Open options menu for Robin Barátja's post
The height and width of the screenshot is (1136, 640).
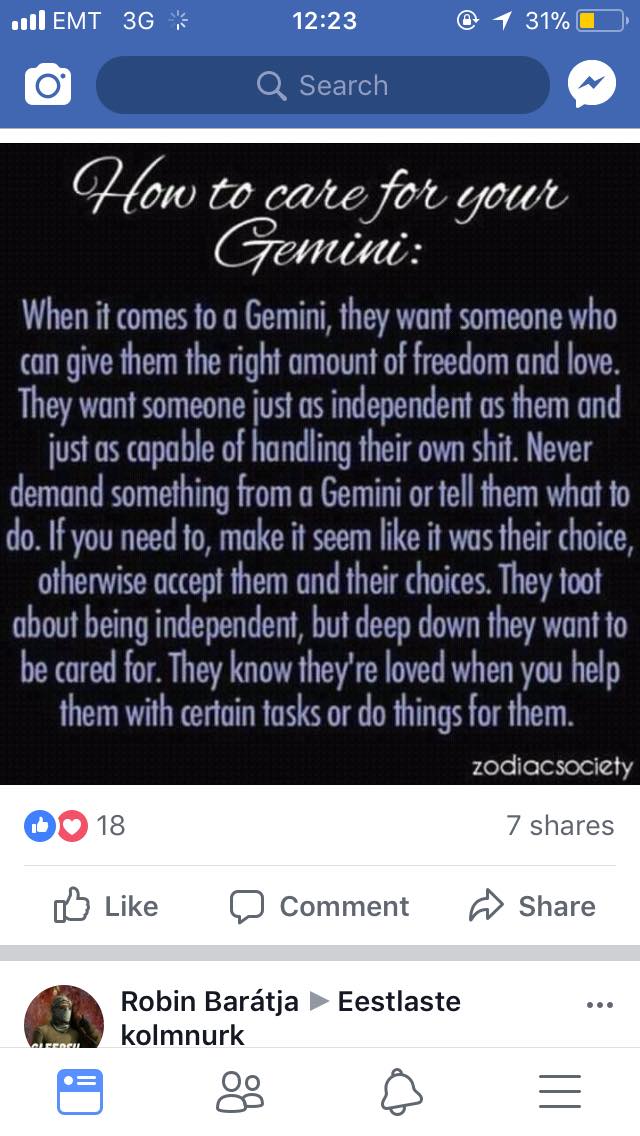[599, 1005]
